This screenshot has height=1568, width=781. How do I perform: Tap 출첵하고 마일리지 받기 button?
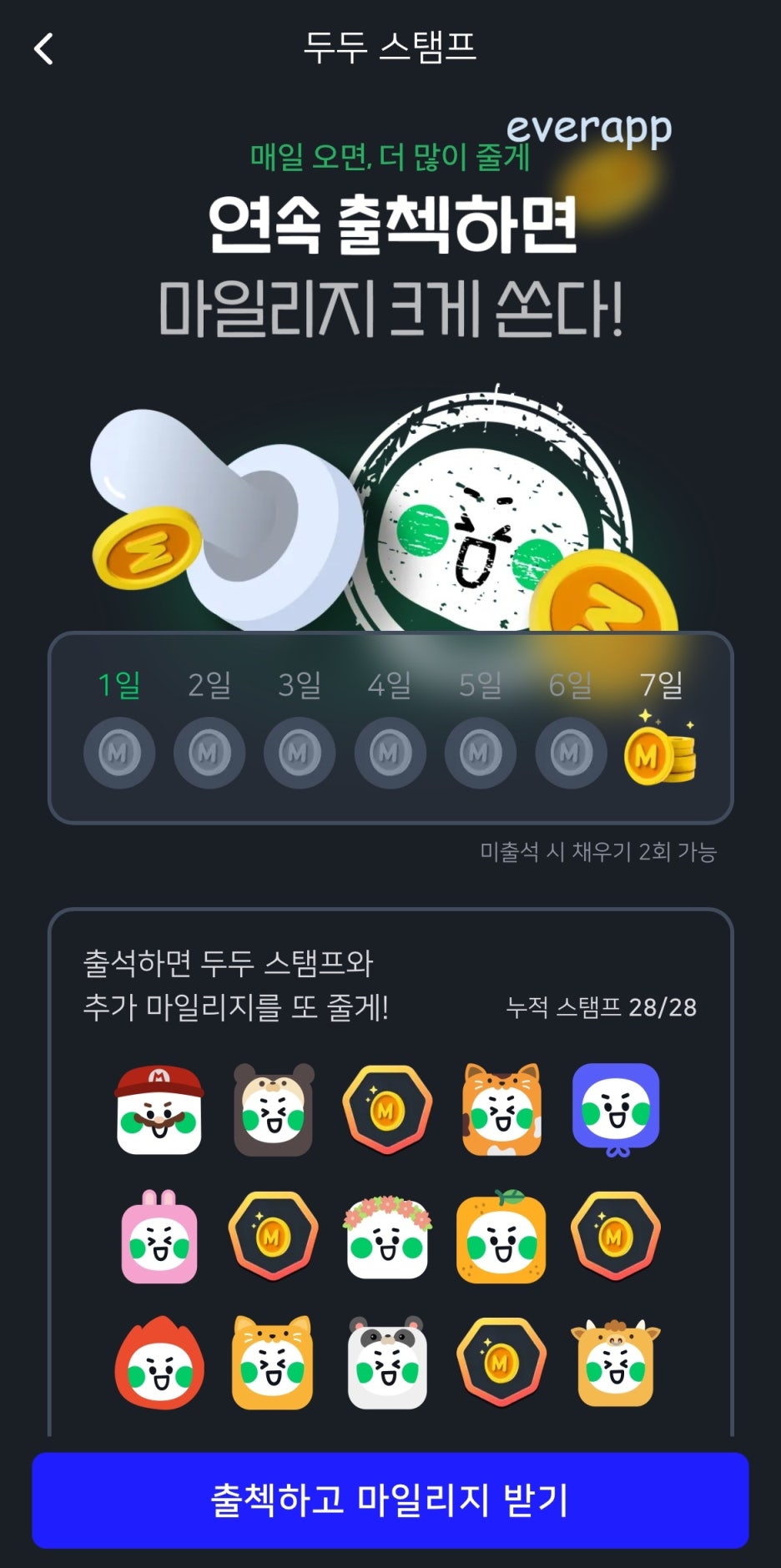390,1500
